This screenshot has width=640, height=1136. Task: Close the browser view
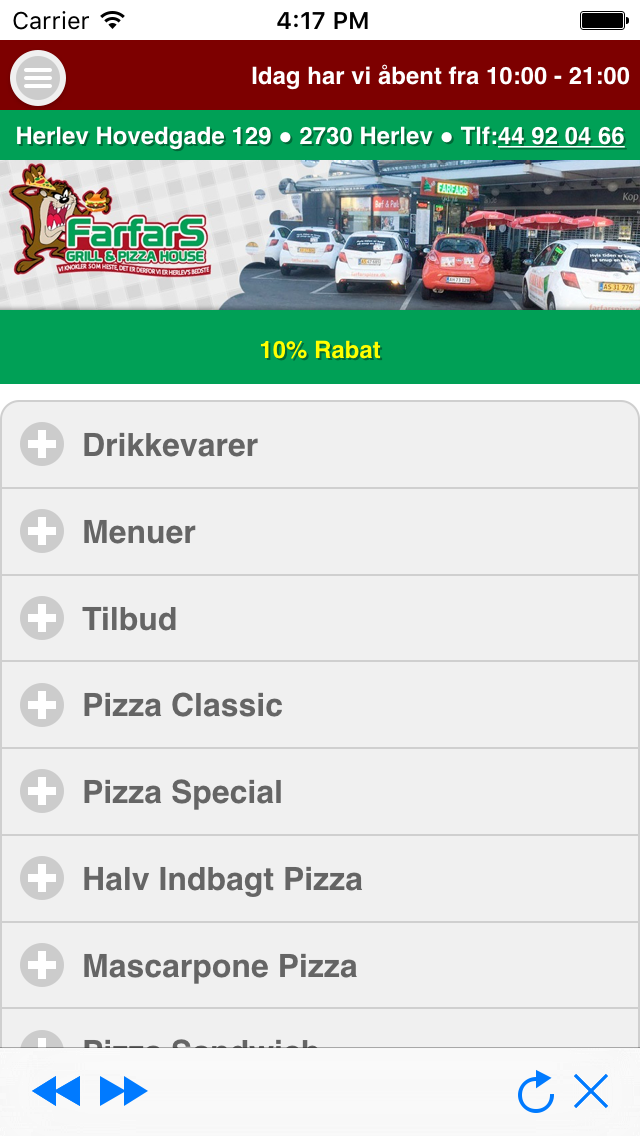591,1091
